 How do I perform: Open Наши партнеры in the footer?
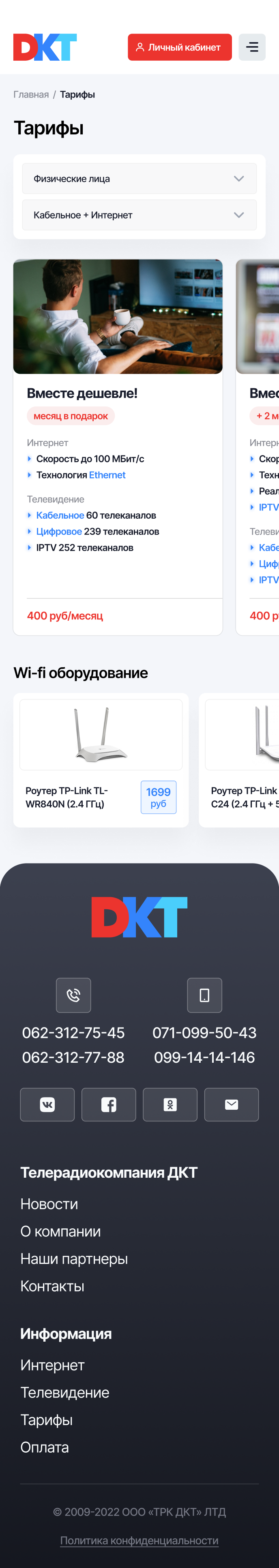click(x=74, y=1258)
